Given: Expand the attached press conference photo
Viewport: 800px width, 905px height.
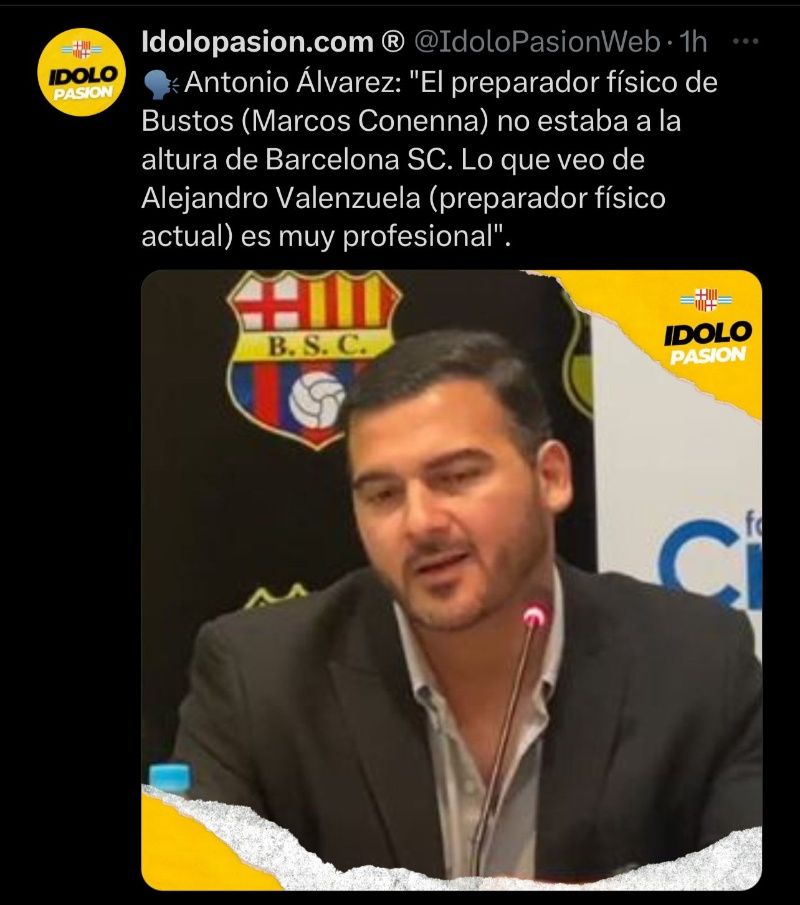Looking at the screenshot, I should [451, 580].
